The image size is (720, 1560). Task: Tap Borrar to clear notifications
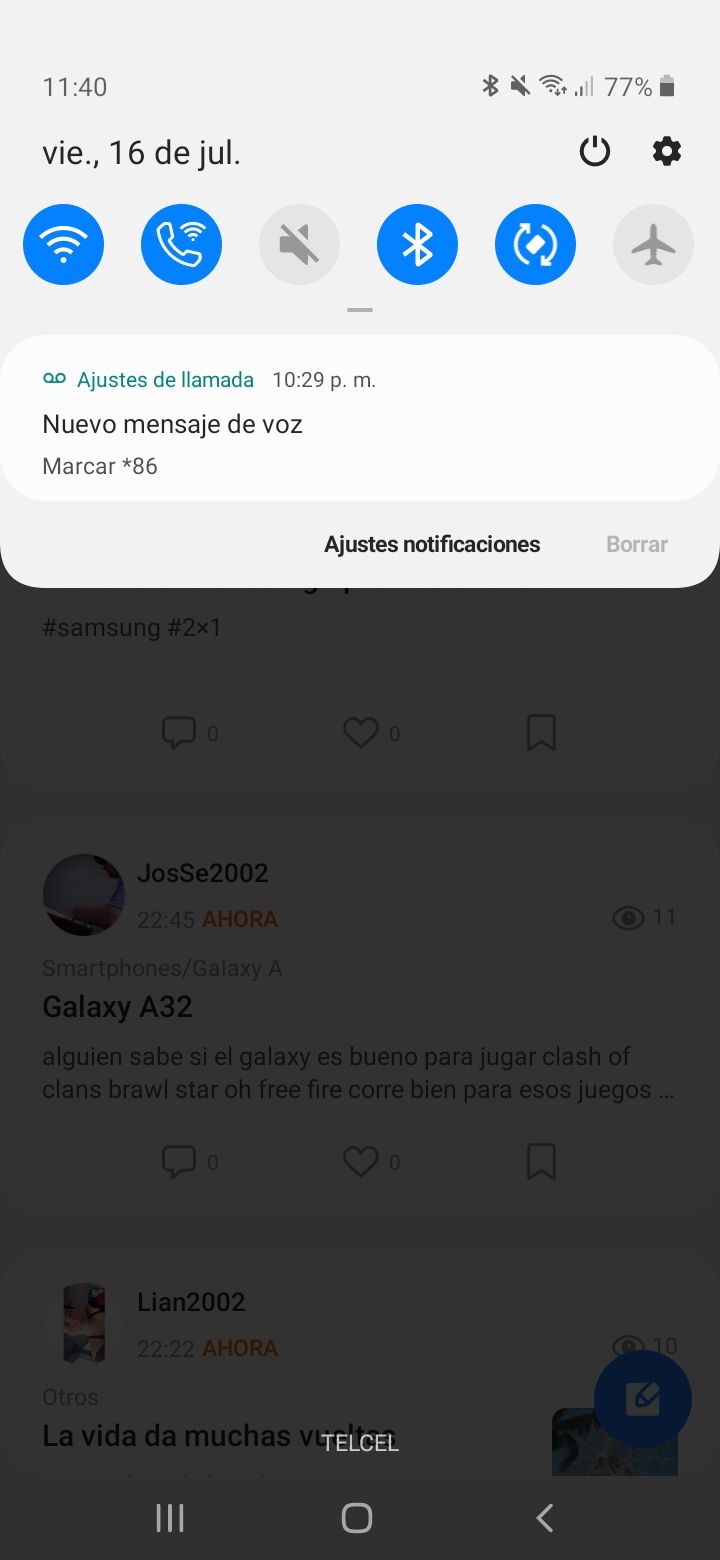pyautogui.click(x=637, y=544)
